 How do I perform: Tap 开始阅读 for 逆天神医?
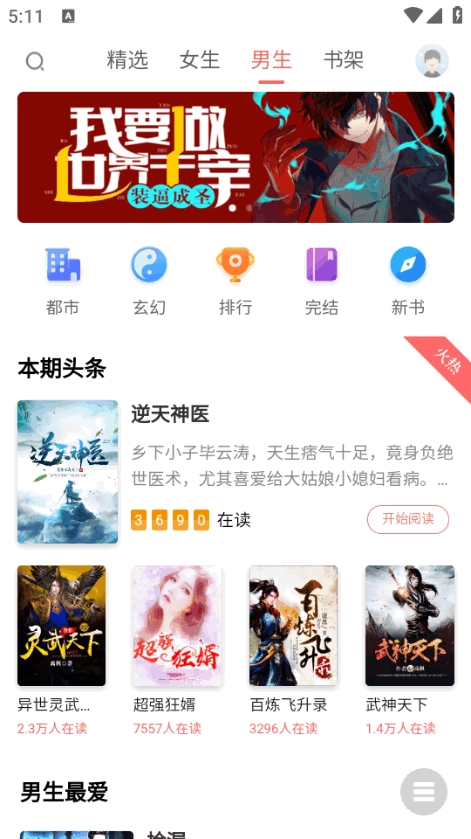coord(408,519)
